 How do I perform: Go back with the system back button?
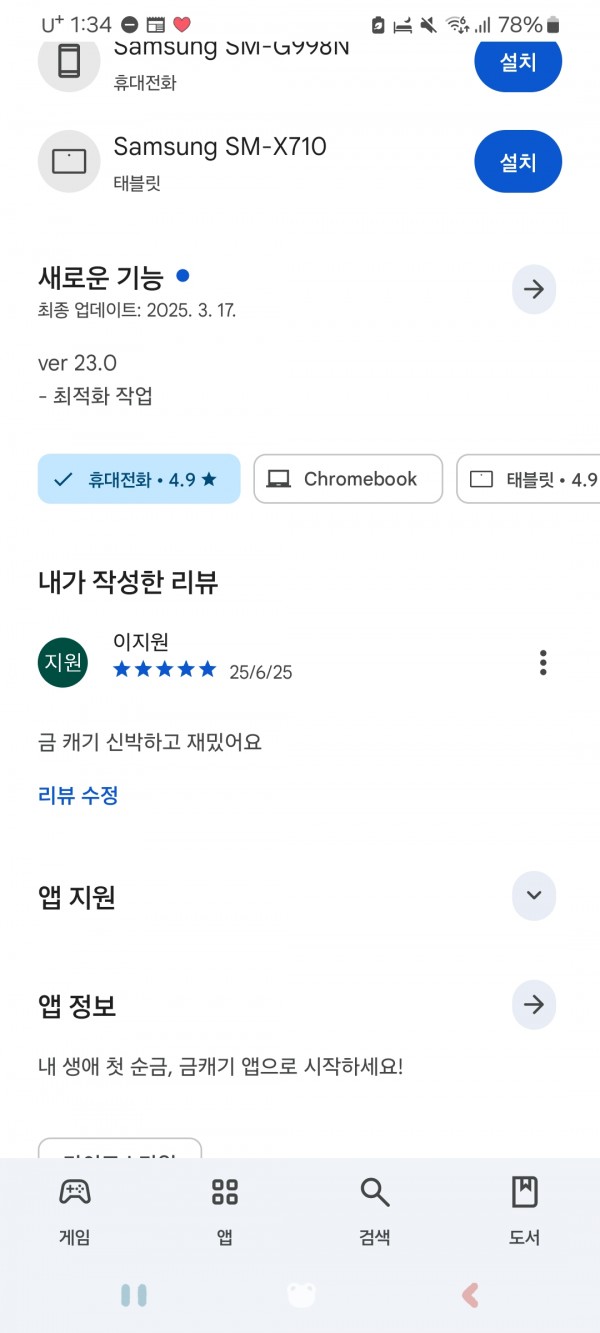click(x=470, y=1295)
